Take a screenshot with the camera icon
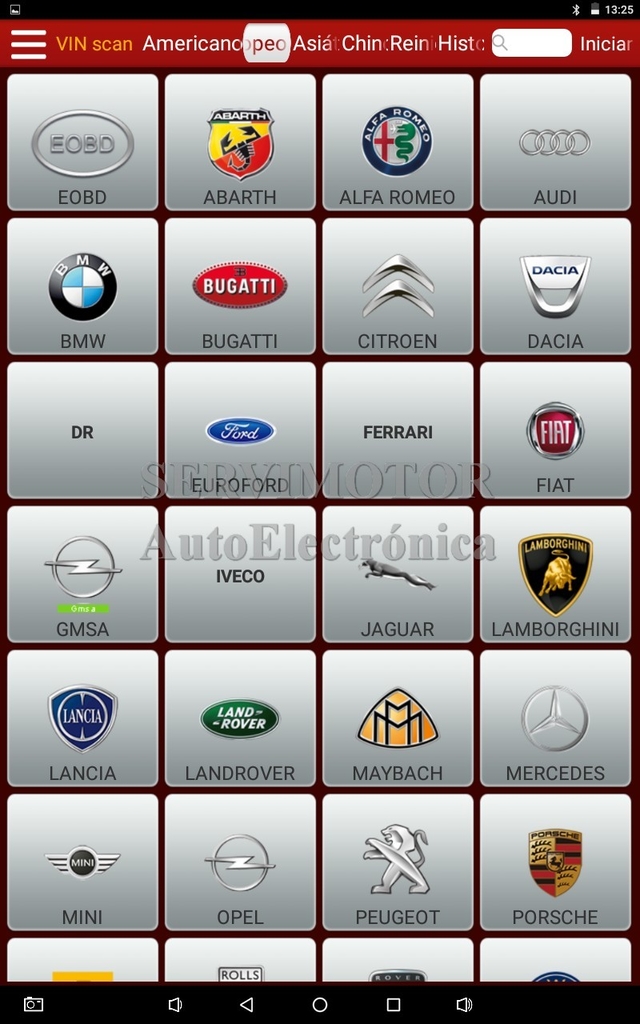The width and height of the screenshot is (640, 1024). (x=33, y=1004)
